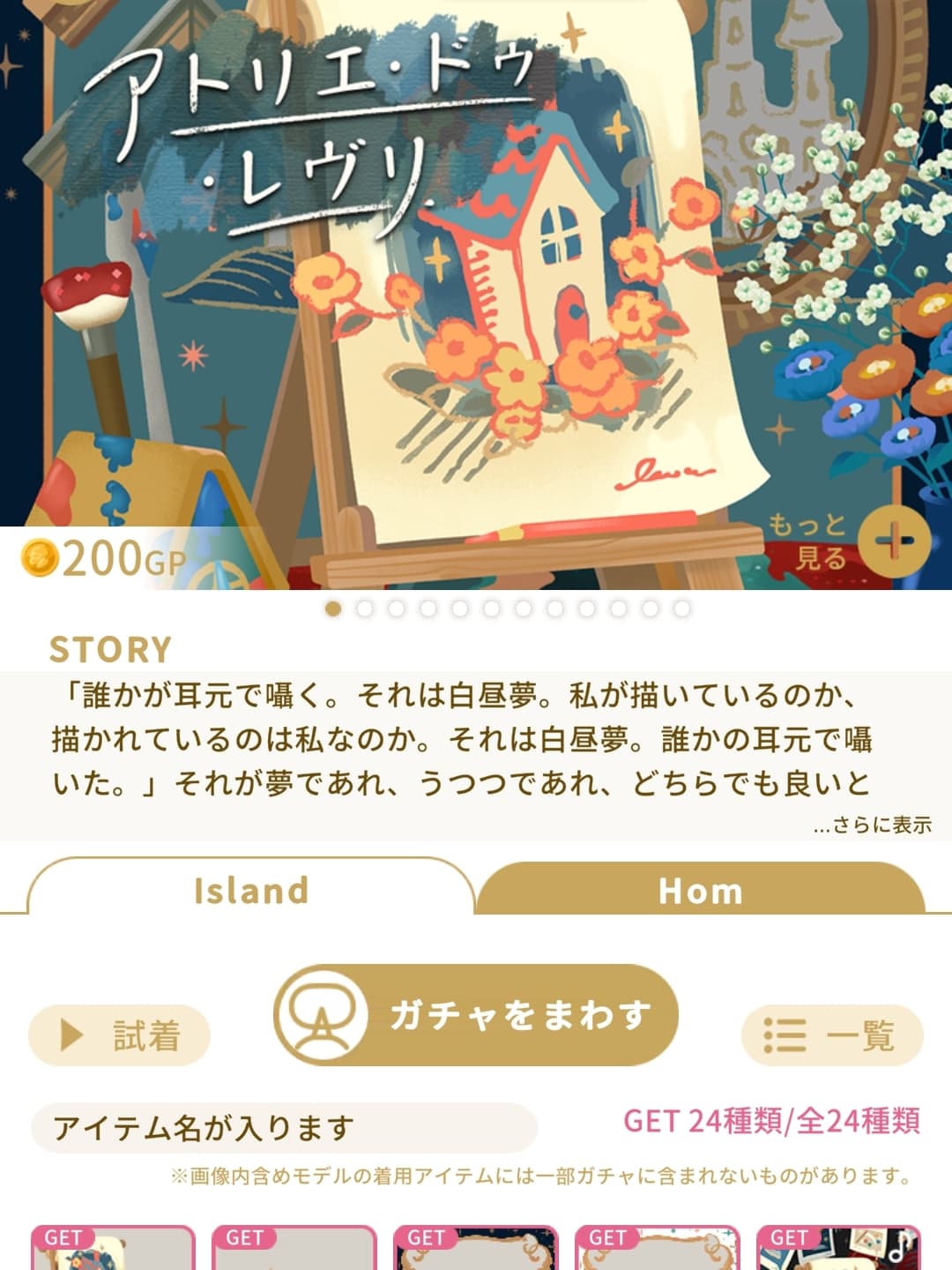Viewport: 952px width, 1270px height.
Task: Expand the story with さらに表示
Action: pos(873,825)
